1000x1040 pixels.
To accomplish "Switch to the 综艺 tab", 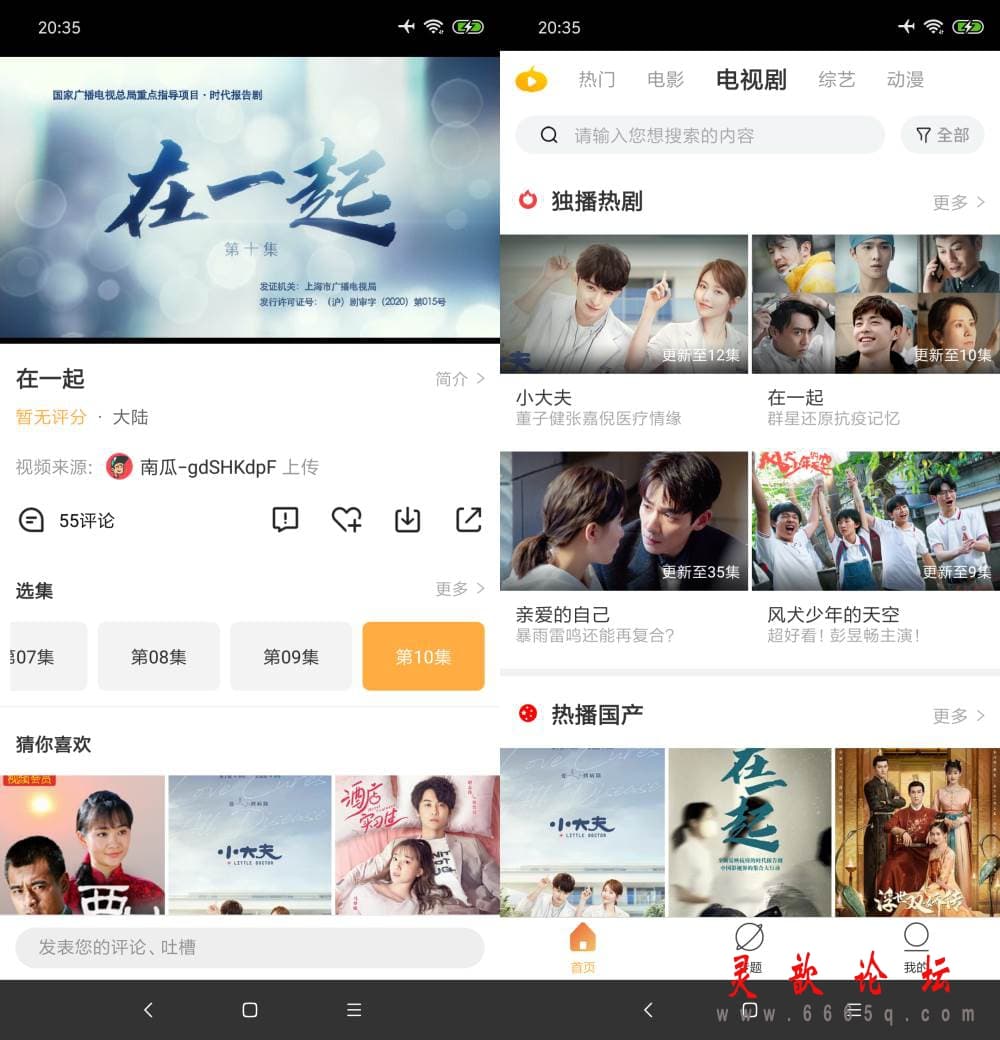I will [837, 80].
